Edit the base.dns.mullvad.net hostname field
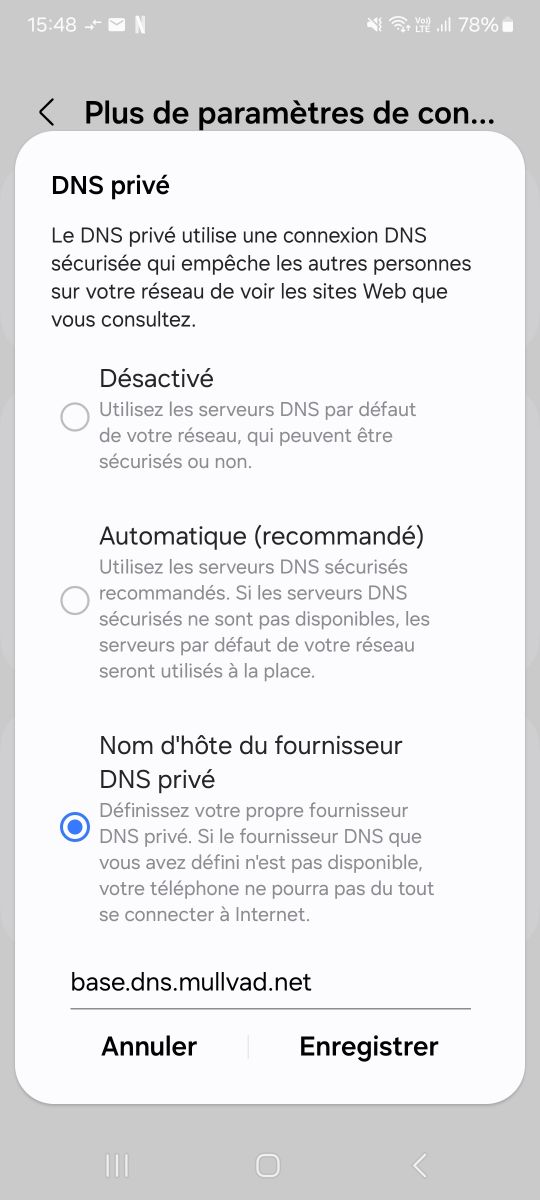Viewport: 540px width, 1200px height. 270,983
